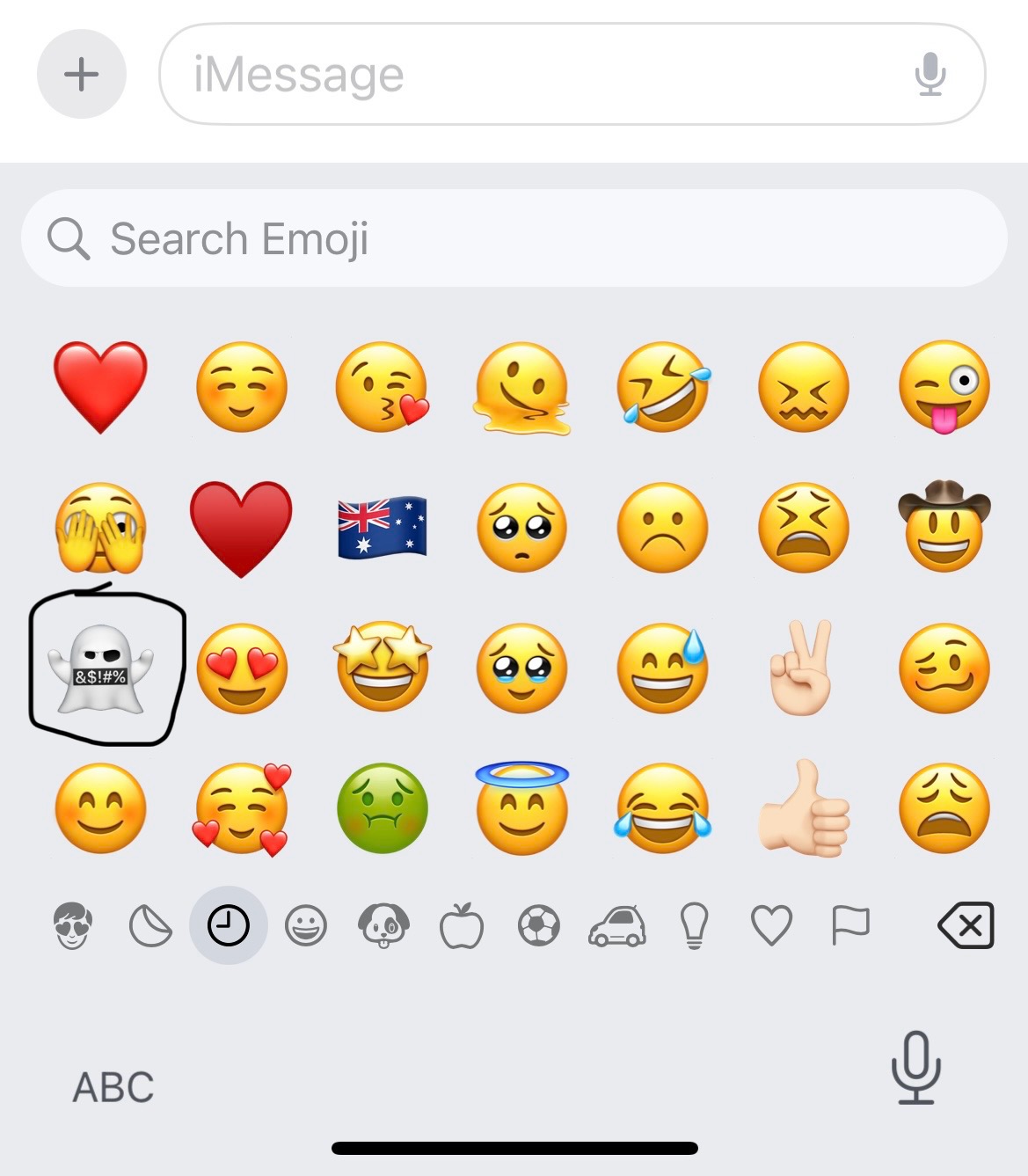Switch back to the ABC keyboard
1028x1176 pixels.
(113, 1087)
